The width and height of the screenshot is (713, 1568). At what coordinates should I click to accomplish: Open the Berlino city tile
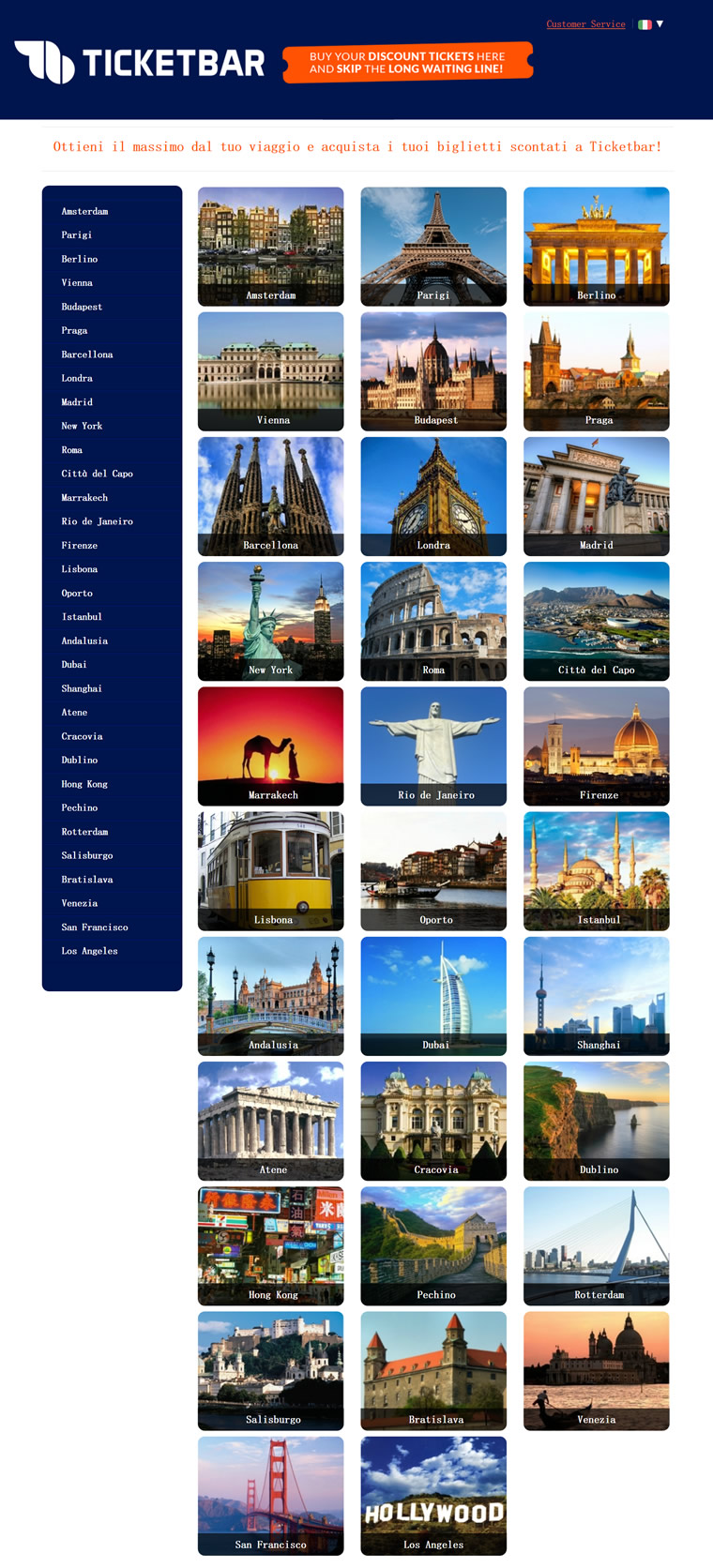pos(596,246)
